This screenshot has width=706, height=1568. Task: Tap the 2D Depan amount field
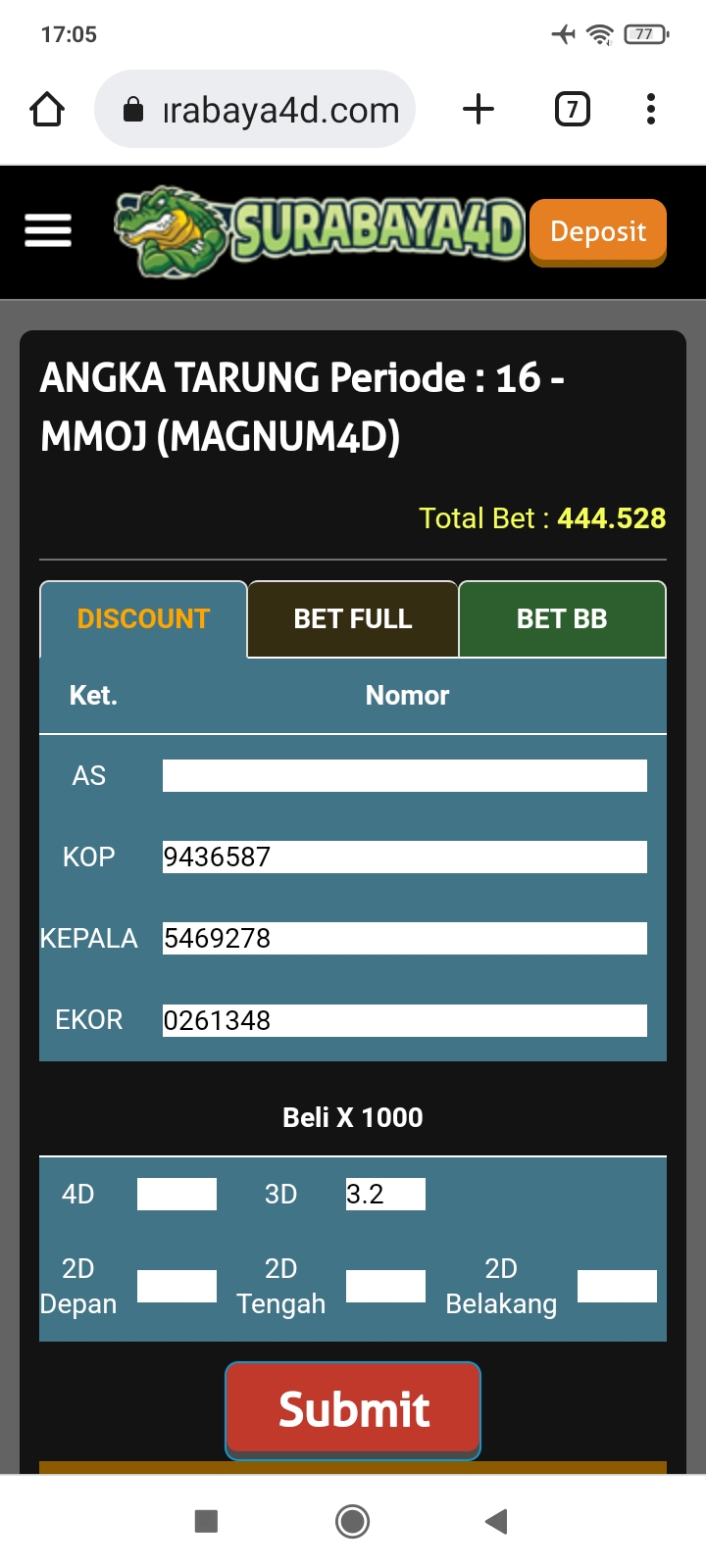click(176, 1286)
